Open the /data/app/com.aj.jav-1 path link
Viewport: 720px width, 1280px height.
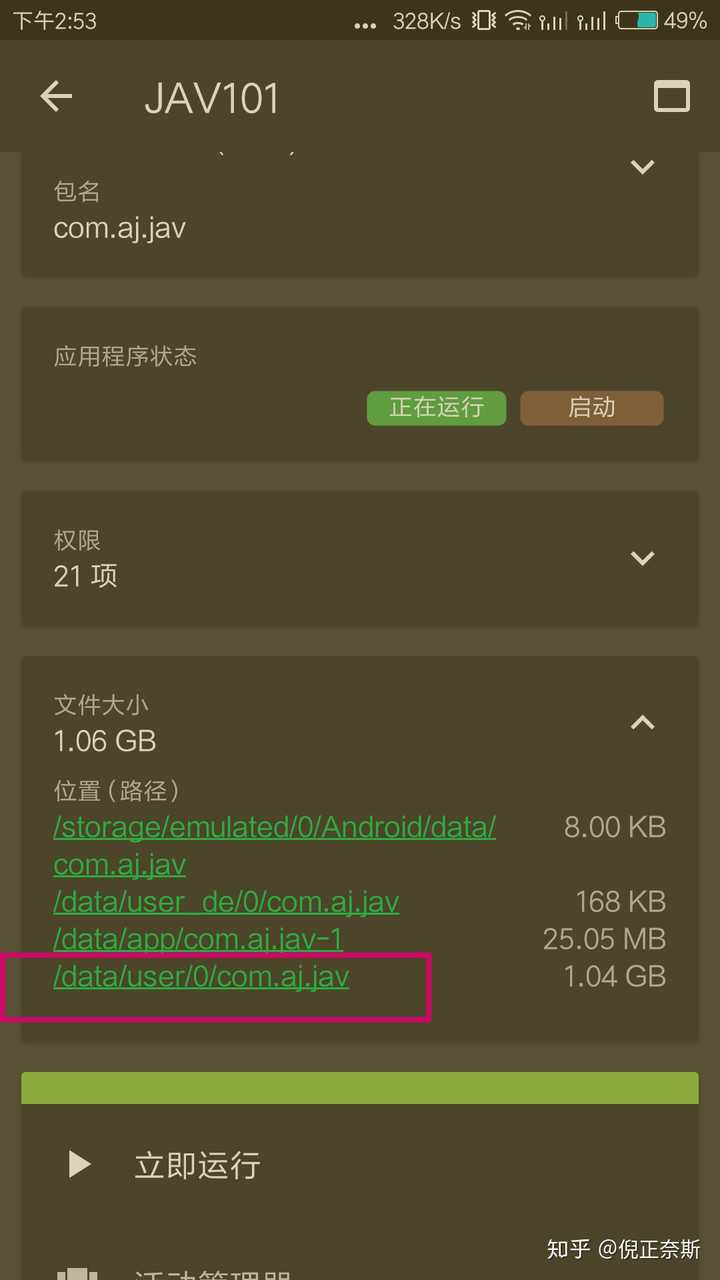point(198,939)
